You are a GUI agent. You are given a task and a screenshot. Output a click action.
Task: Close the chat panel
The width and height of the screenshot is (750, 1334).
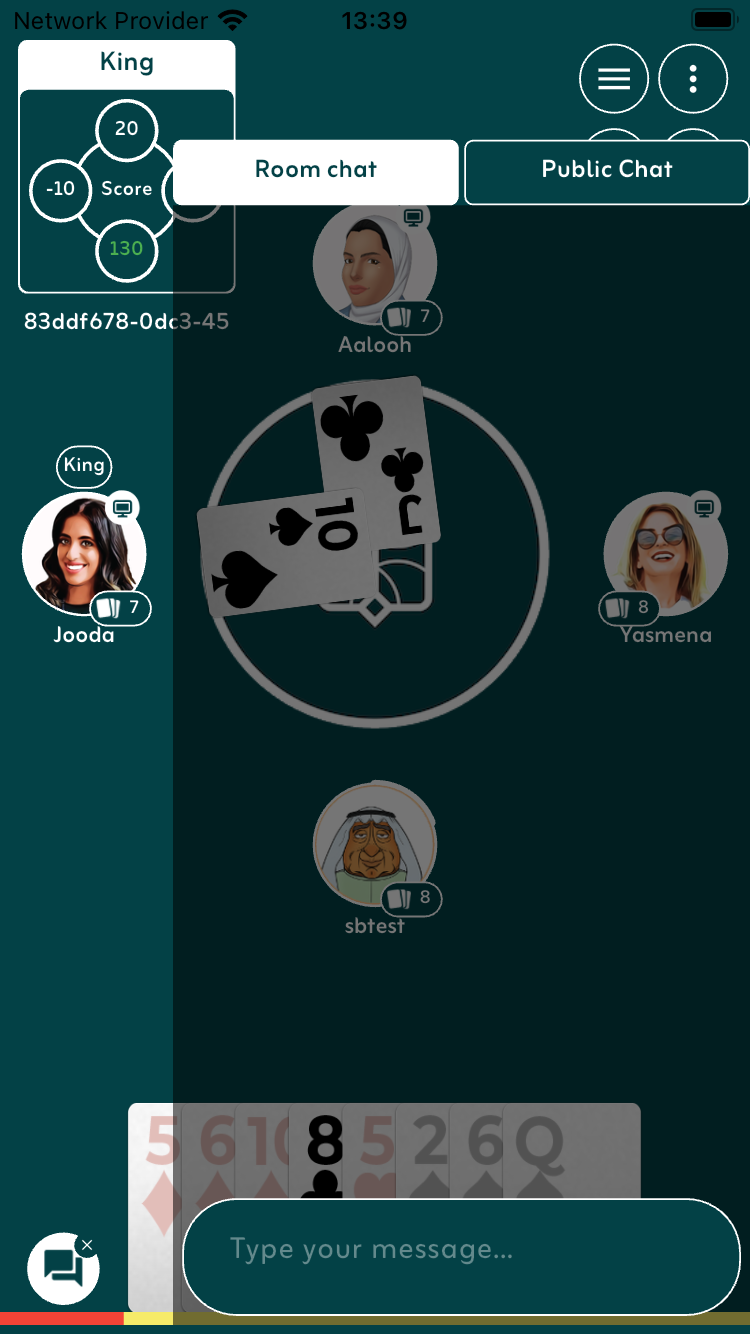(64, 1268)
